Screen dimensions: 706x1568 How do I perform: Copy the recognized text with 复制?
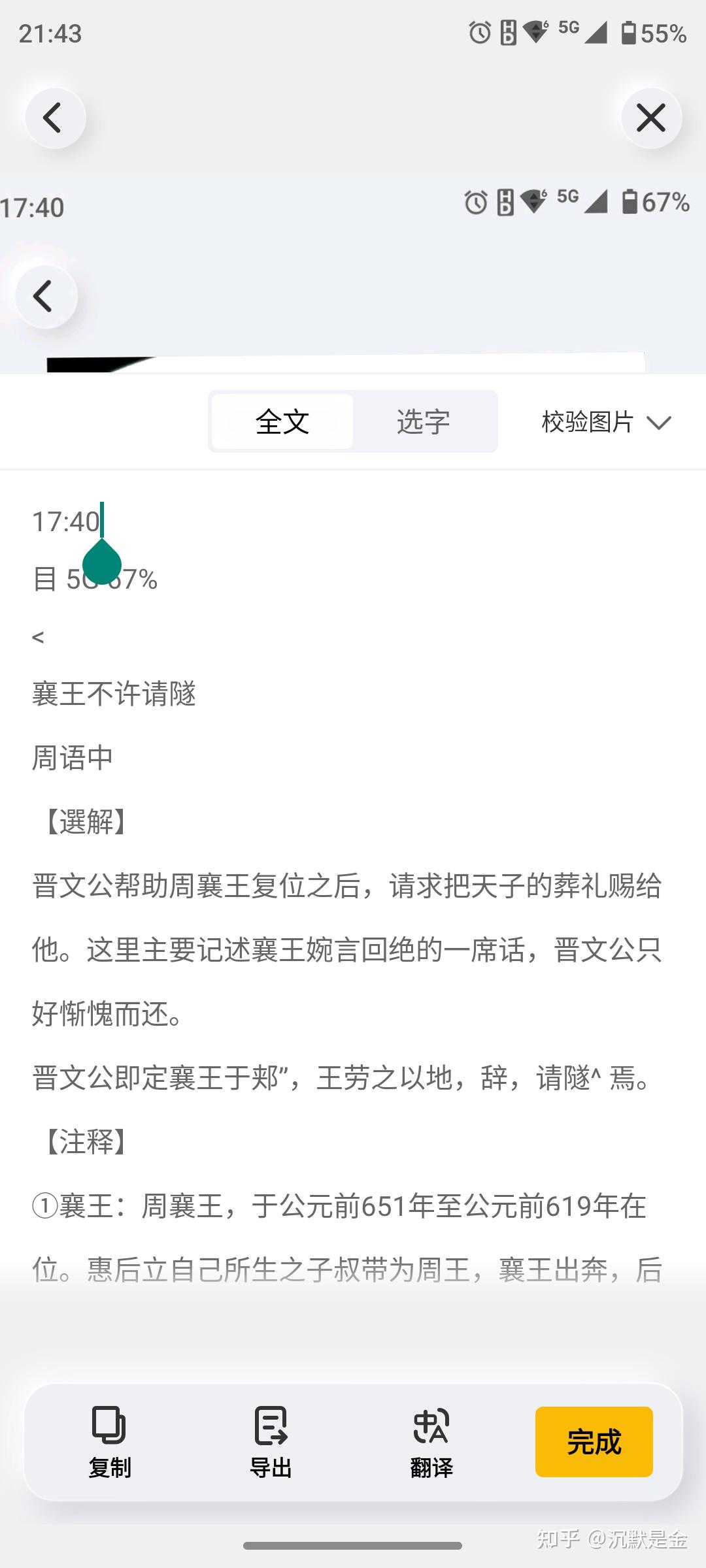pos(109,1442)
